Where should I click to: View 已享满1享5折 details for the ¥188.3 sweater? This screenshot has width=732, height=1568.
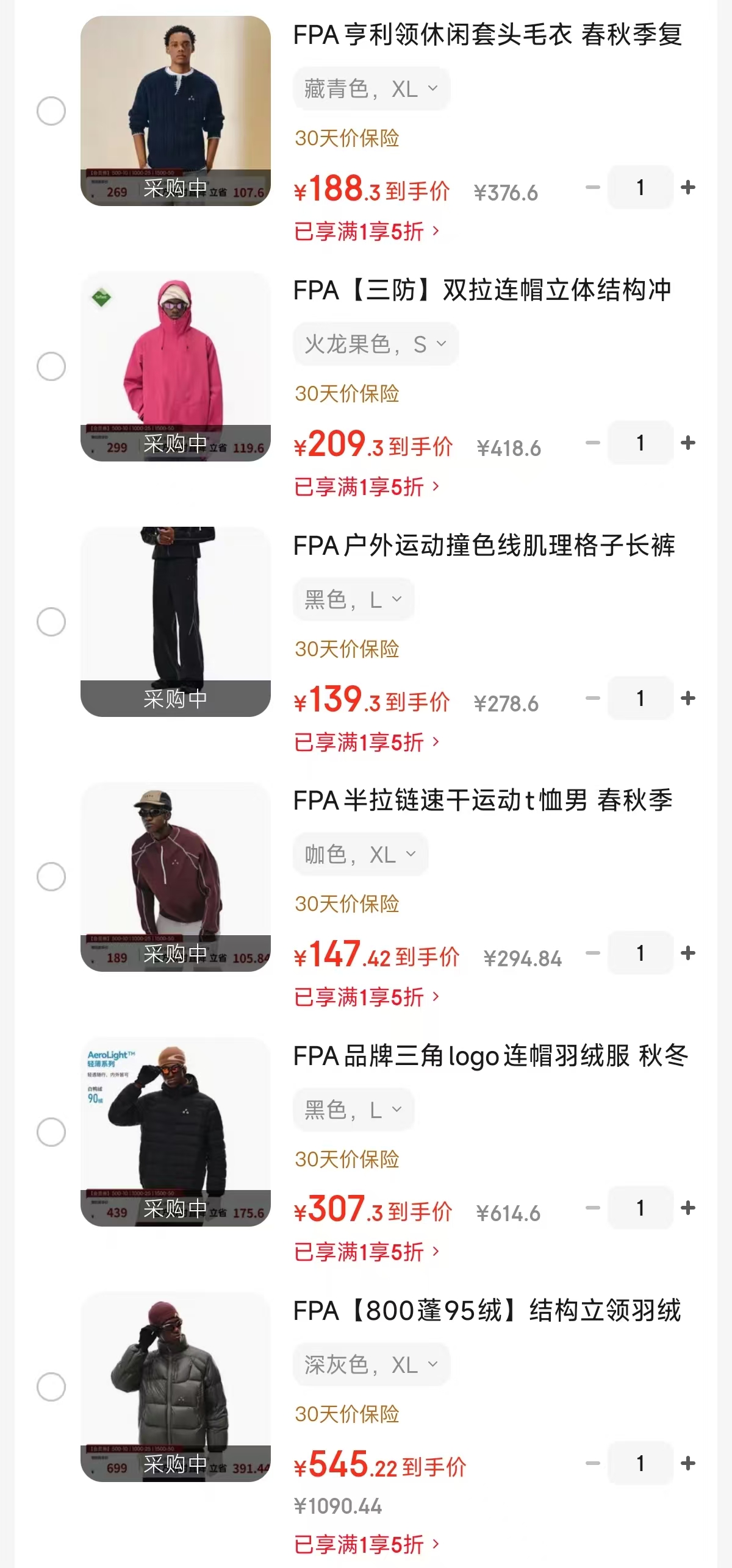(366, 232)
